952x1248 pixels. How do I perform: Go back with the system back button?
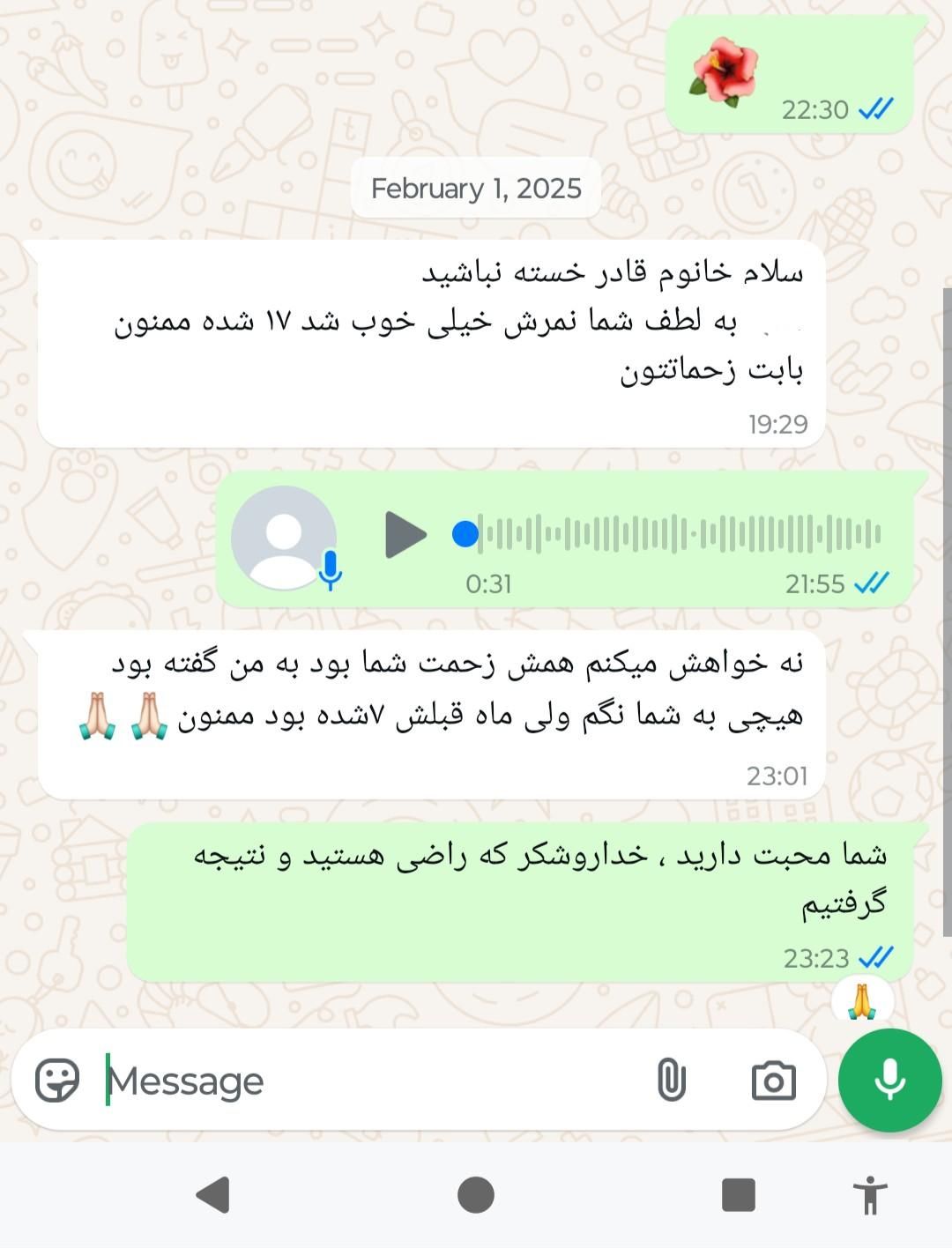[x=213, y=1195]
